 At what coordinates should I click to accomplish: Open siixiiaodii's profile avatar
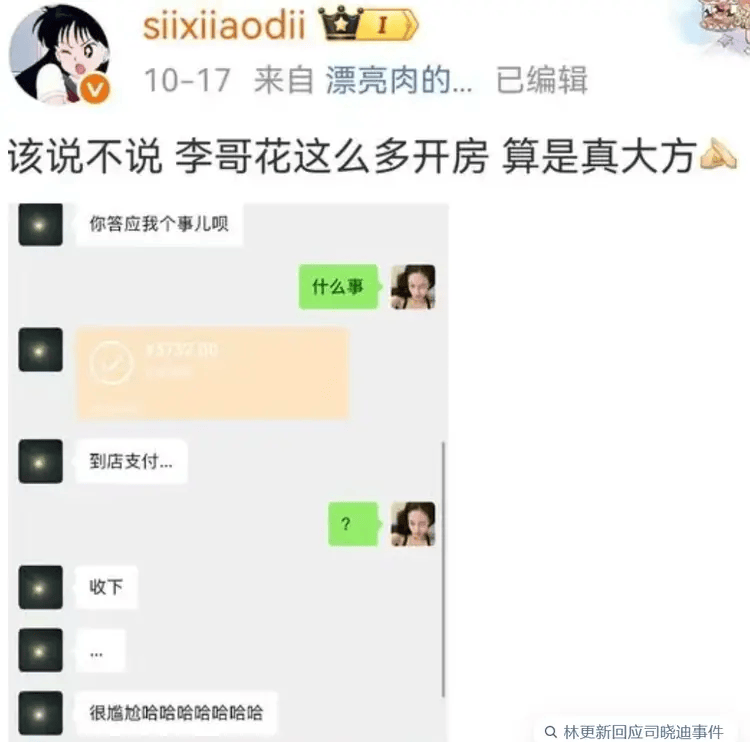pos(59,52)
